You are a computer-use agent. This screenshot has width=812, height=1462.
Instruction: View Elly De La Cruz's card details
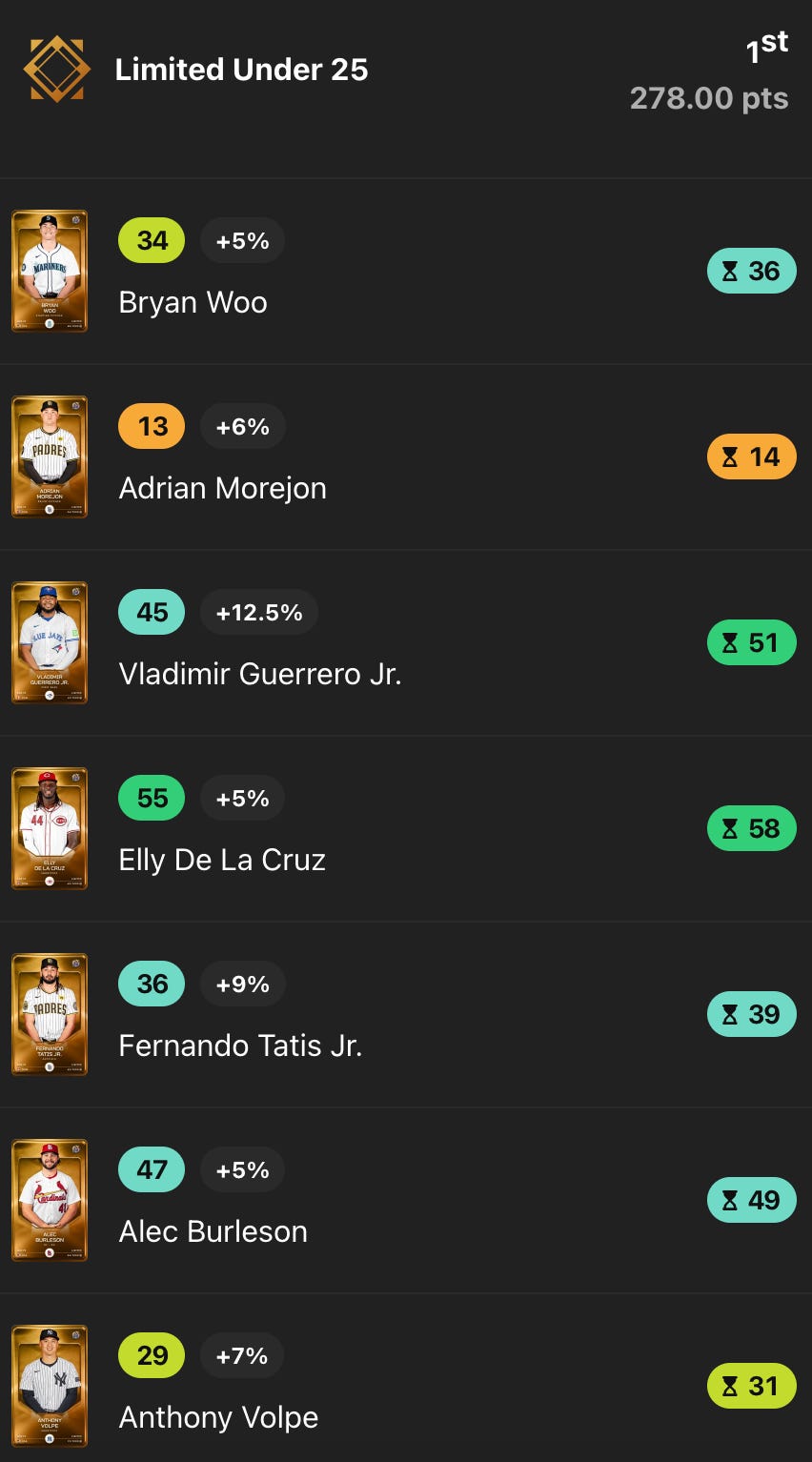click(50, 829)
